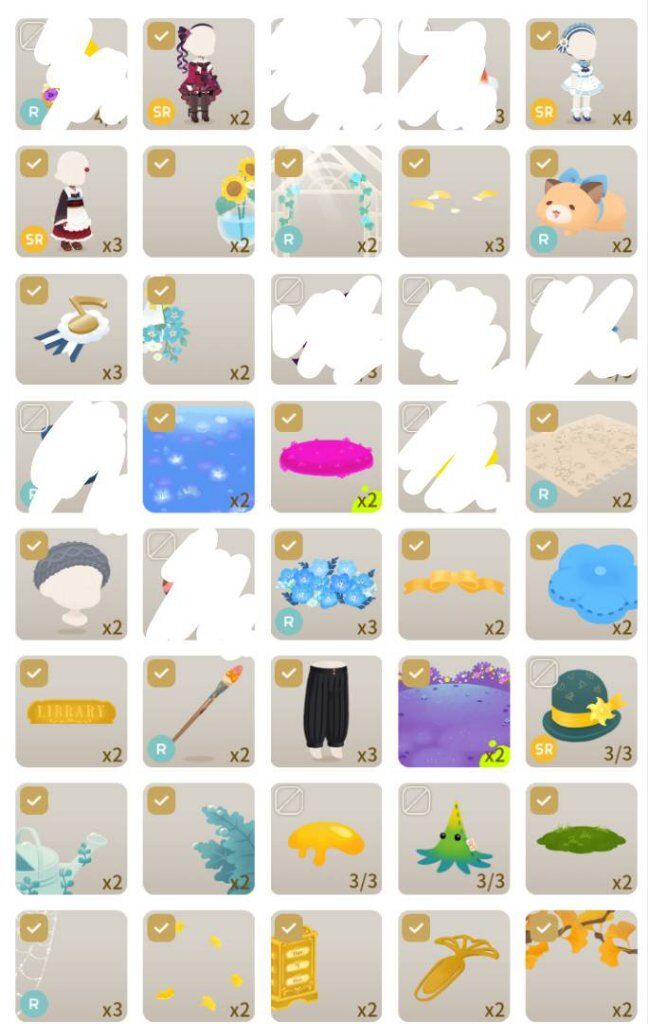Tap the orange cat plush with blue bow
The image size is (648, 1024).
point(581,201)
